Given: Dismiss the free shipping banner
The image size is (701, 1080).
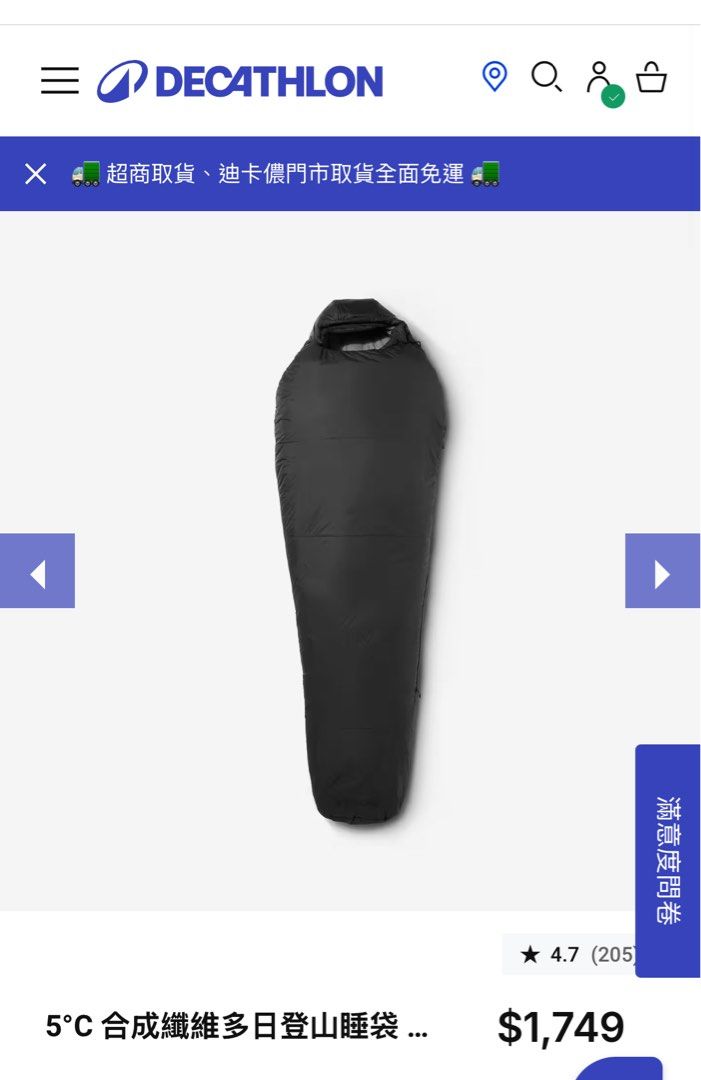Looking at the screenshot, I should point(36,174).
